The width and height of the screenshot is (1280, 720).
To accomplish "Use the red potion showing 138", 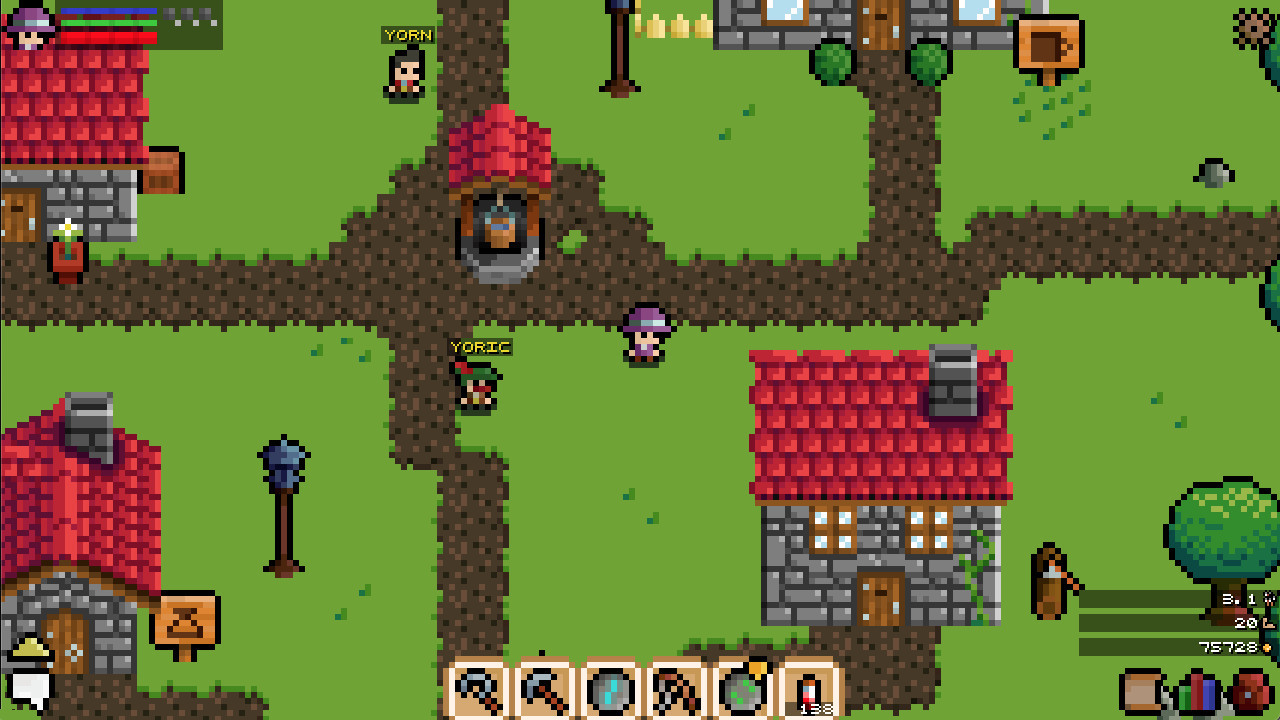I will (808, 690).
